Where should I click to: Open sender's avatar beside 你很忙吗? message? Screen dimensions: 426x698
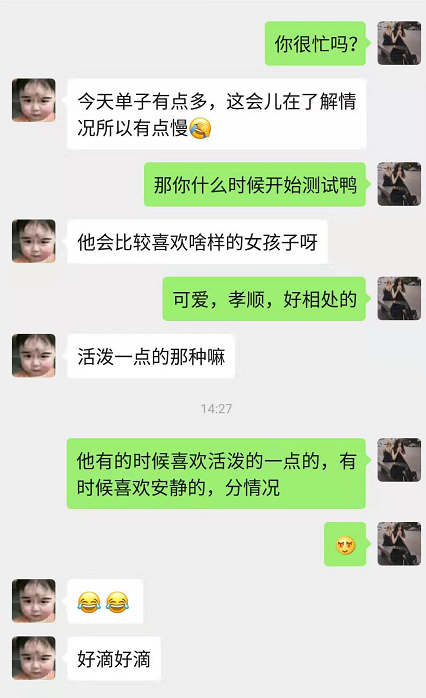(x=399, y=43)
